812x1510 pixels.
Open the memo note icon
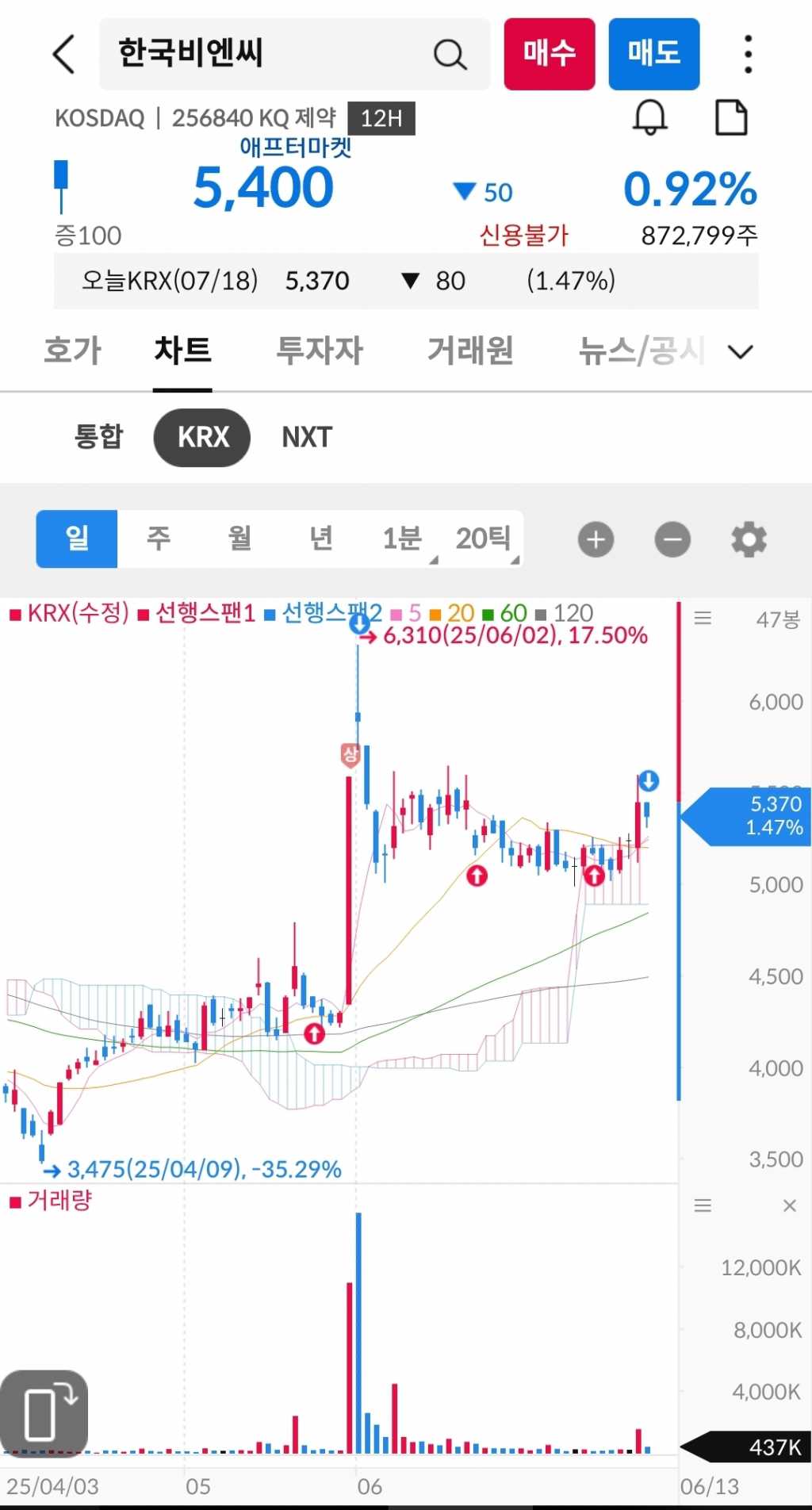tap(731, 118)
